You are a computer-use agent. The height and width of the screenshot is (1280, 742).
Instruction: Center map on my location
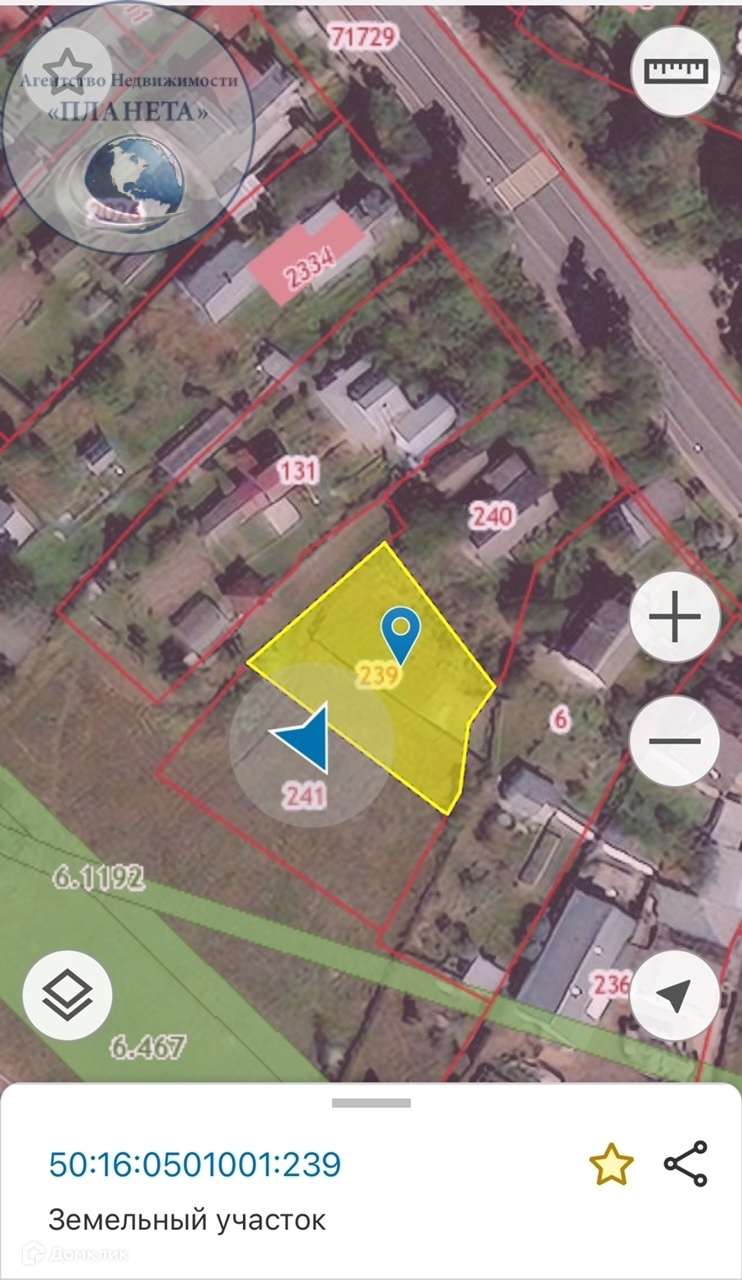pos(675,996)
